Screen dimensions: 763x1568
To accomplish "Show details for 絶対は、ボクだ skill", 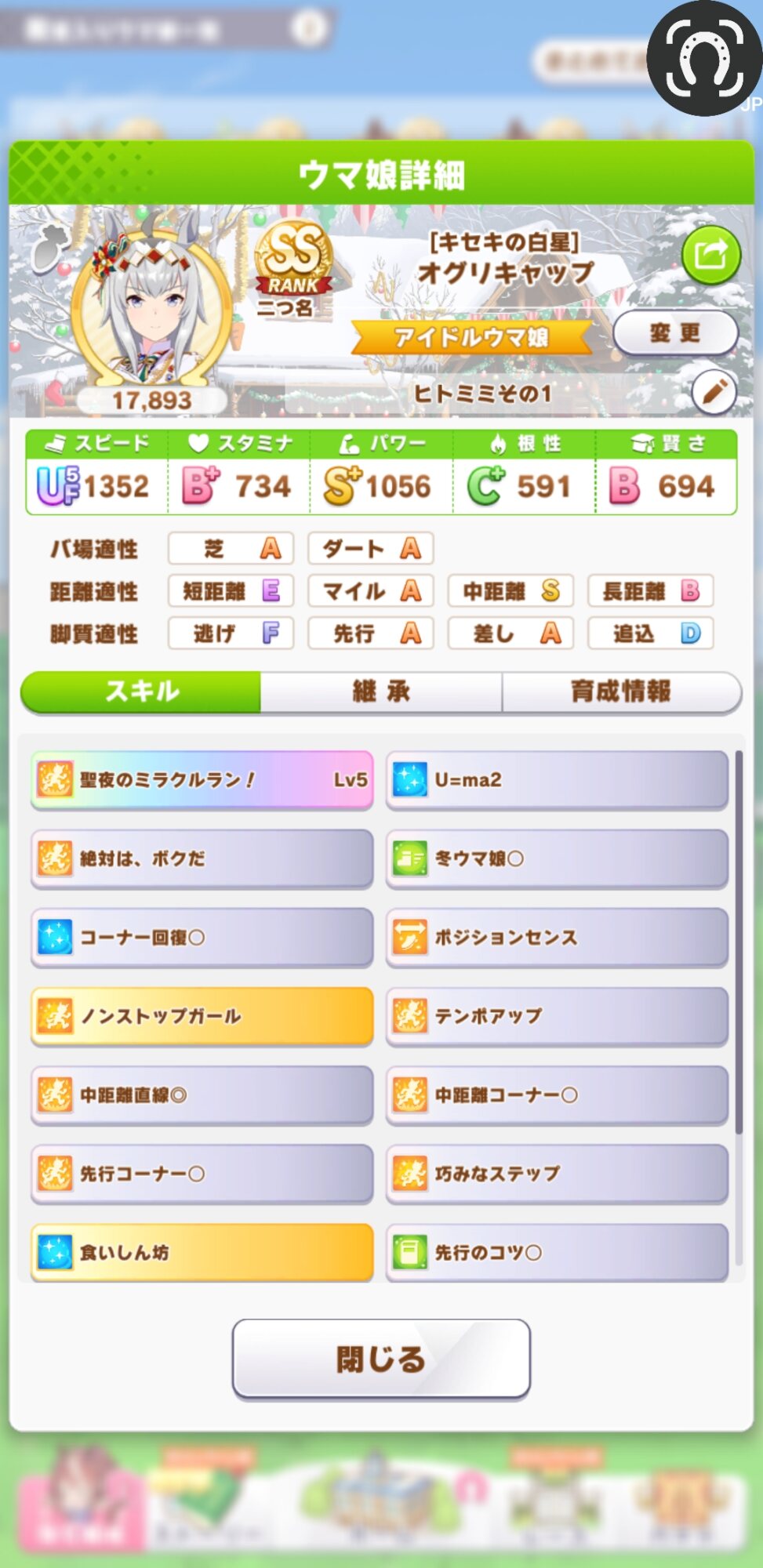I will coord(202,858).
